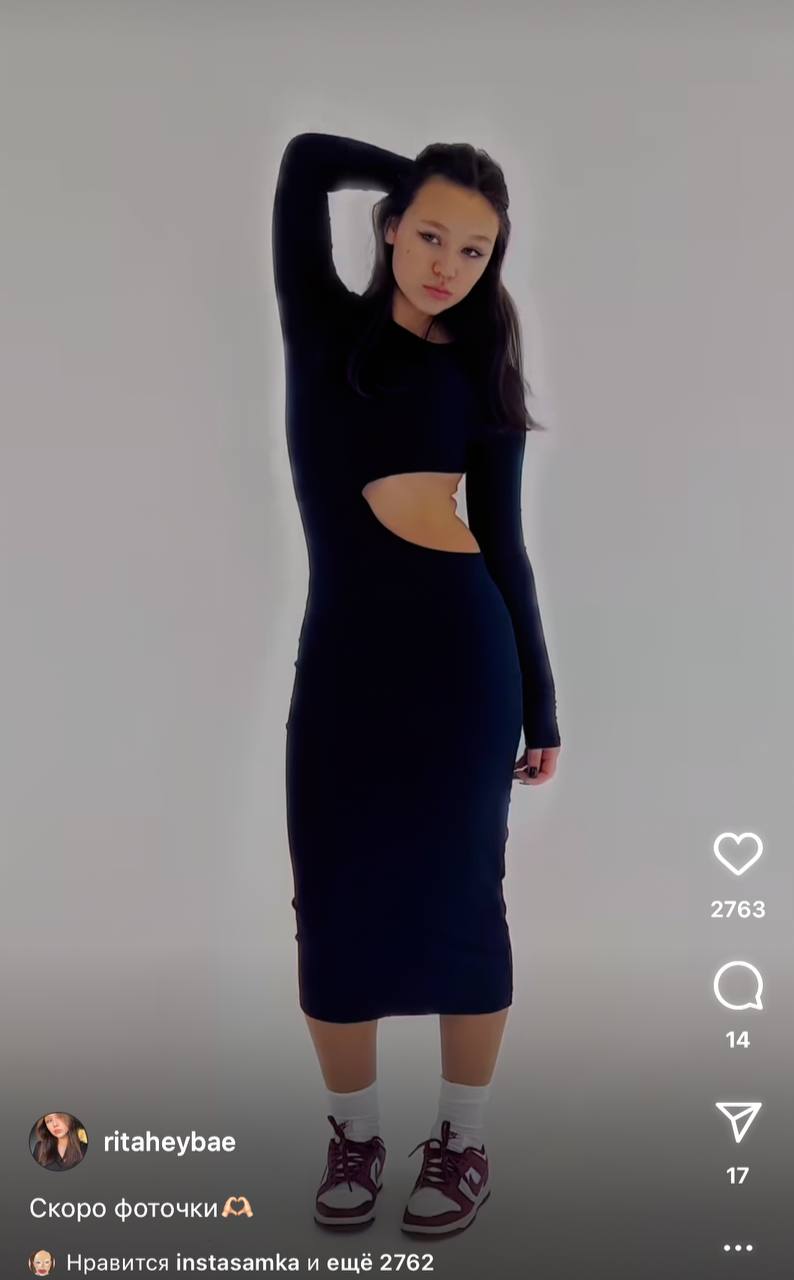Open ritaheybae's profile picture
The width and height of the screenshot is (794, 1280).
click(58, 1141)
